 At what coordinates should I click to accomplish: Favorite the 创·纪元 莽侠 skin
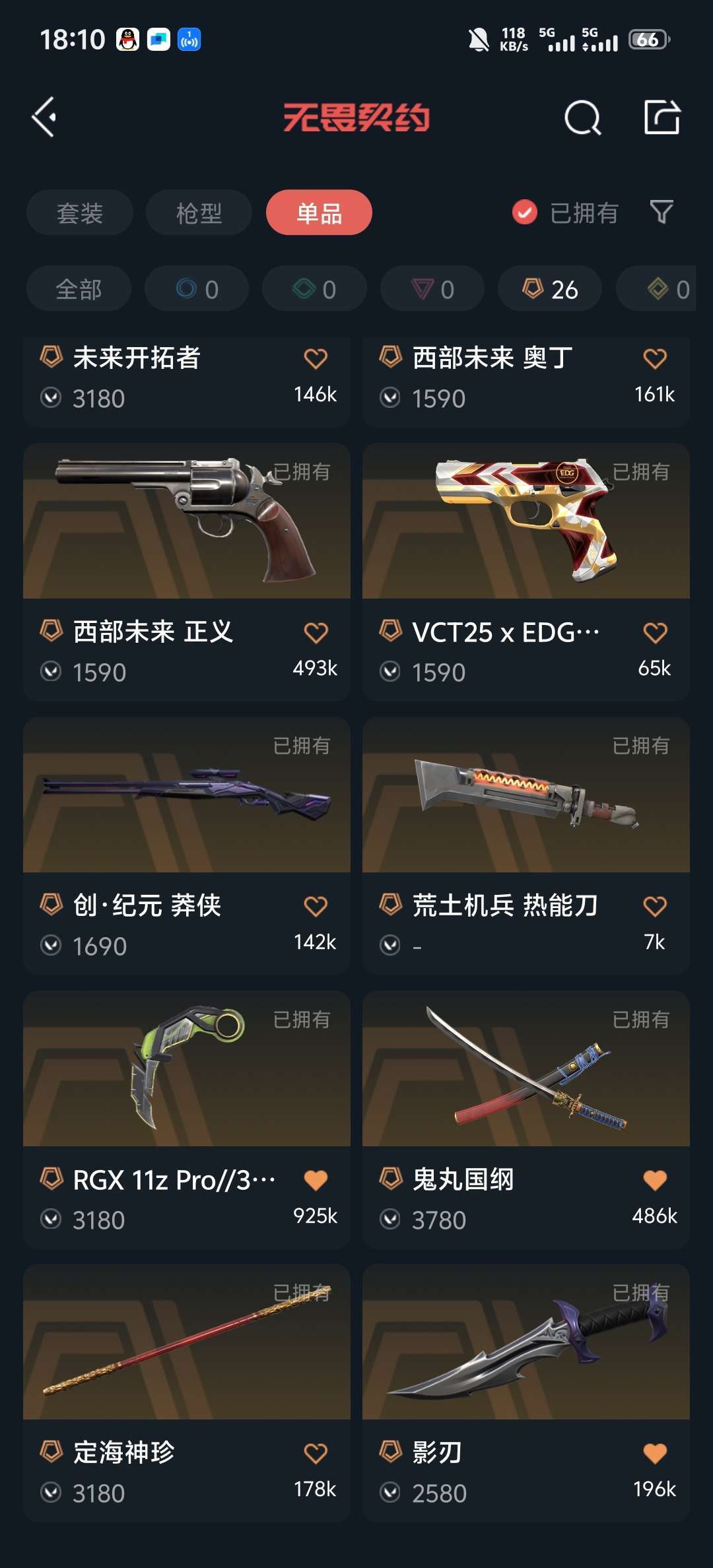pyautogui.click(x=316, y=906)
